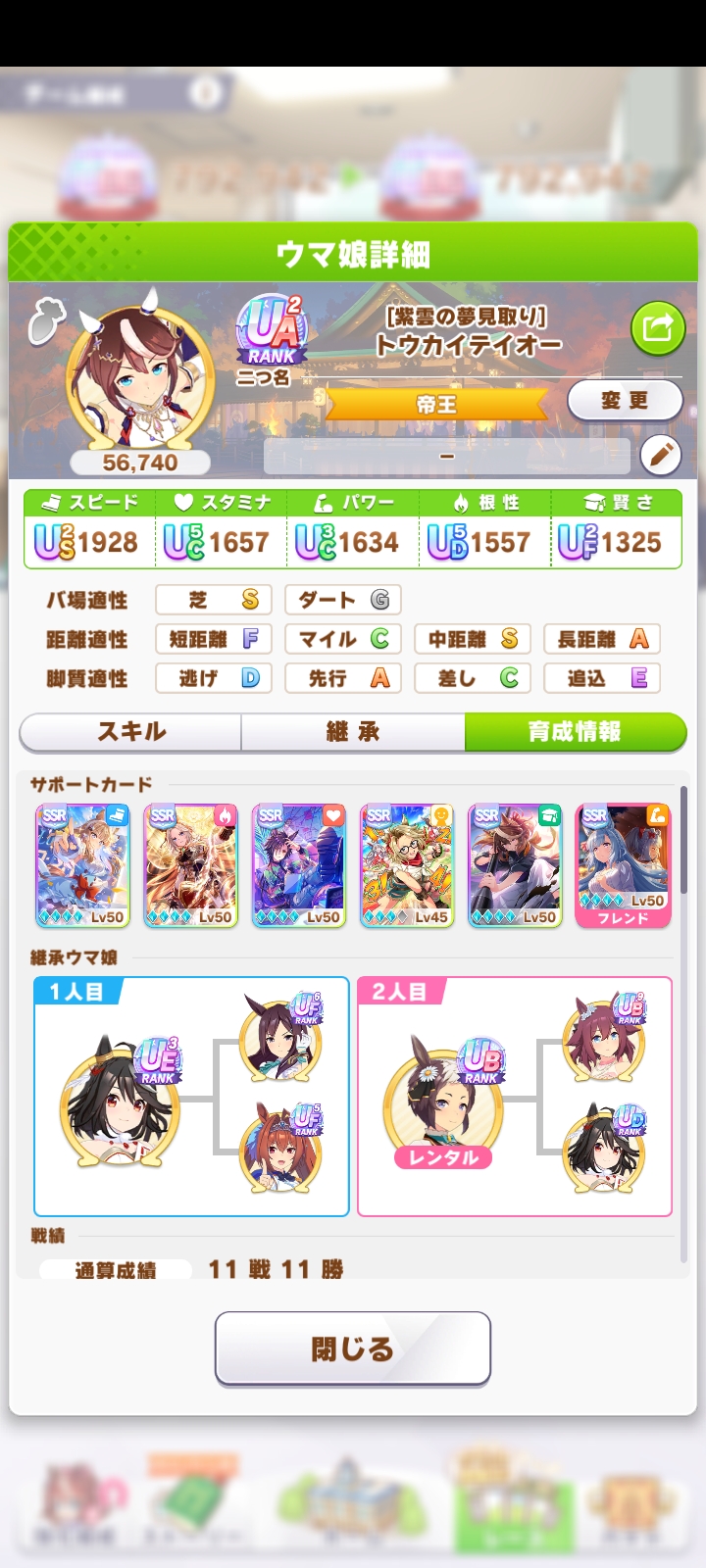Image resolution: width=706 pixels, height=1568 pixels.
Task: Switch to the 継承 tab
Action: (353, 732)
